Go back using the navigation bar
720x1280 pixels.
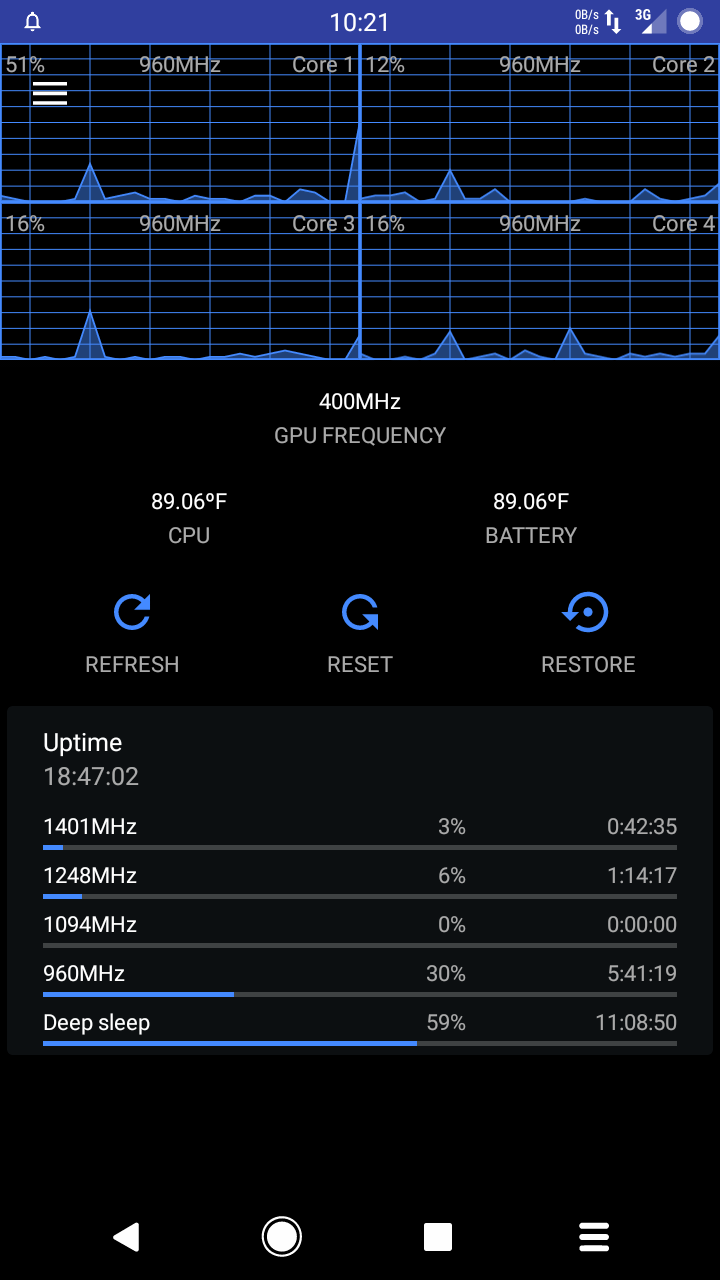126,1237
